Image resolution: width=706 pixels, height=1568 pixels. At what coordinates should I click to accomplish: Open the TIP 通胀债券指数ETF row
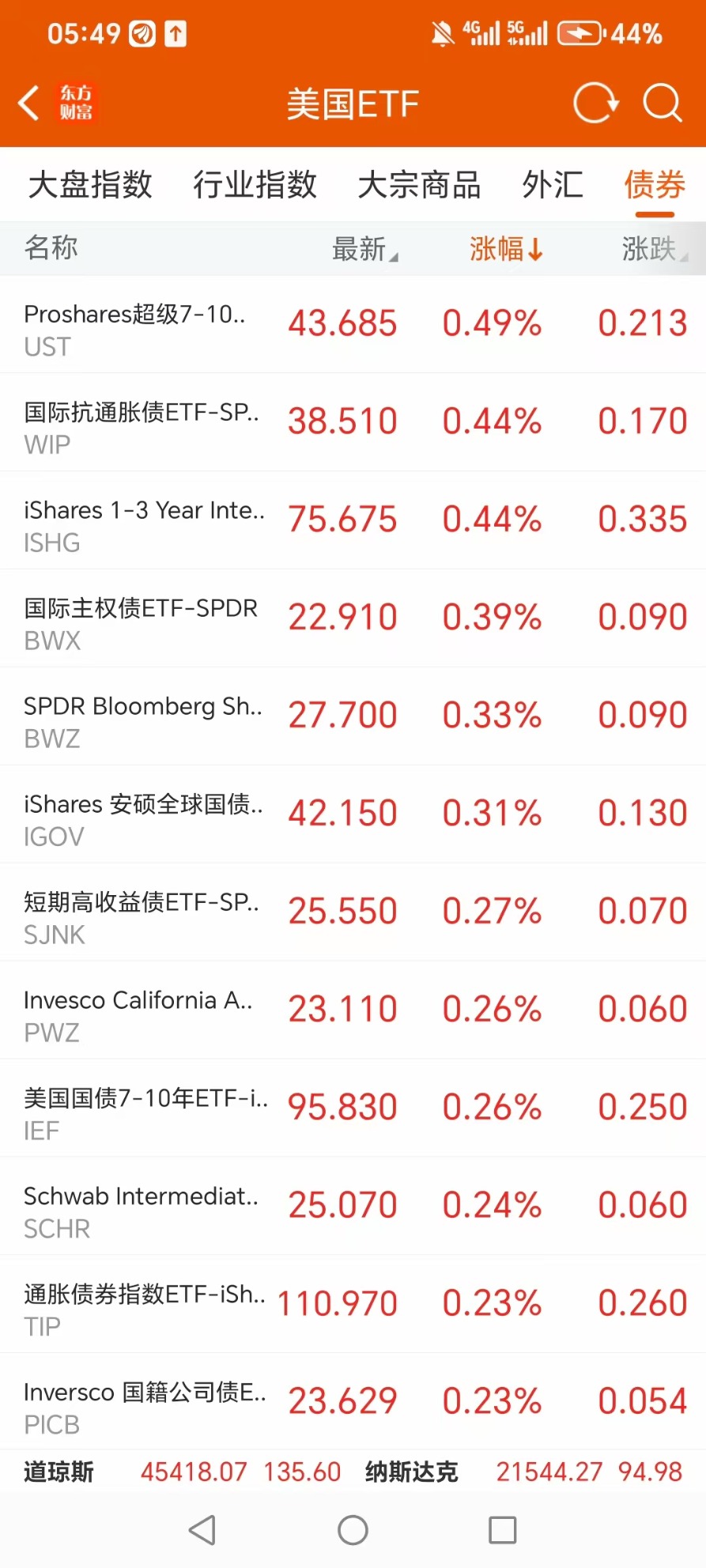coord(353,1305)
